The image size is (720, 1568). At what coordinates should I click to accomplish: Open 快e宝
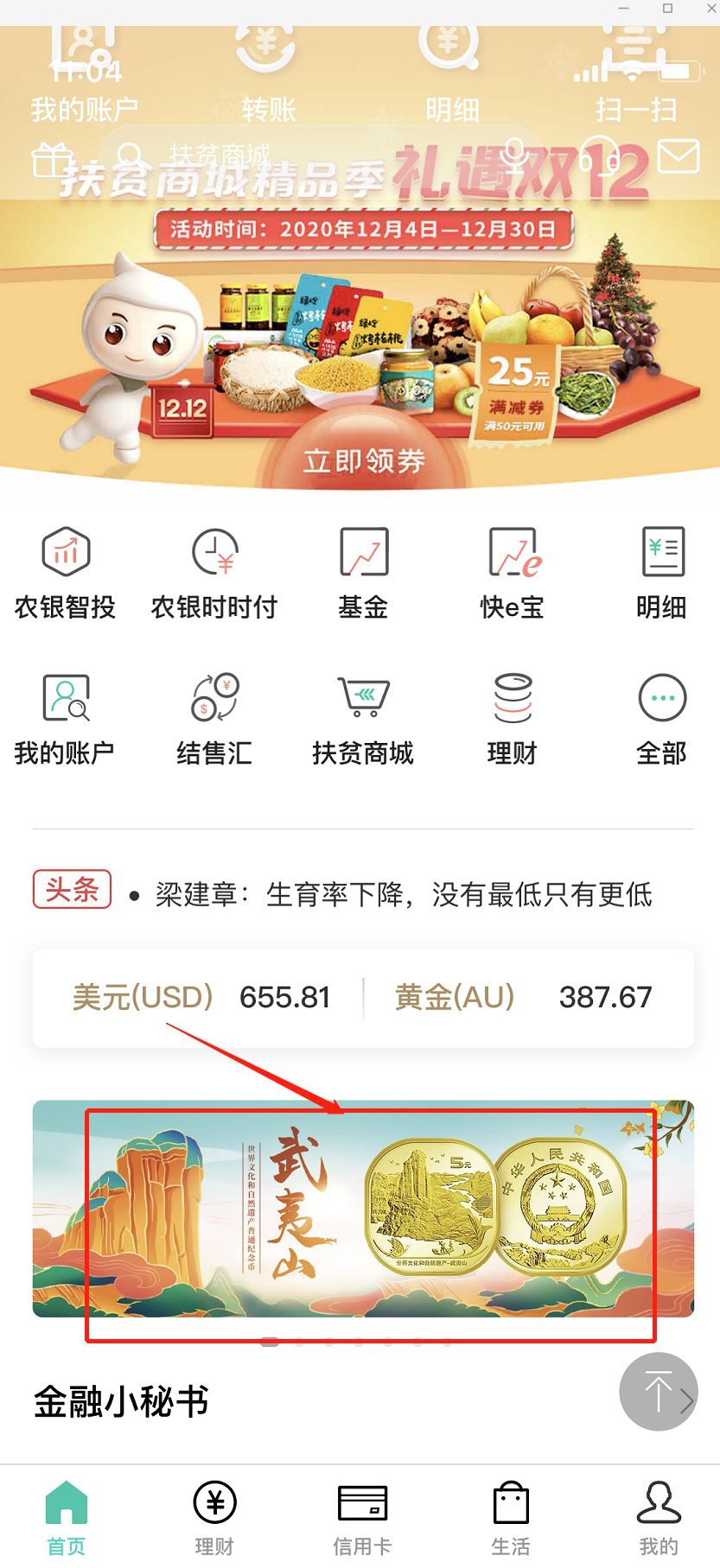513,572
